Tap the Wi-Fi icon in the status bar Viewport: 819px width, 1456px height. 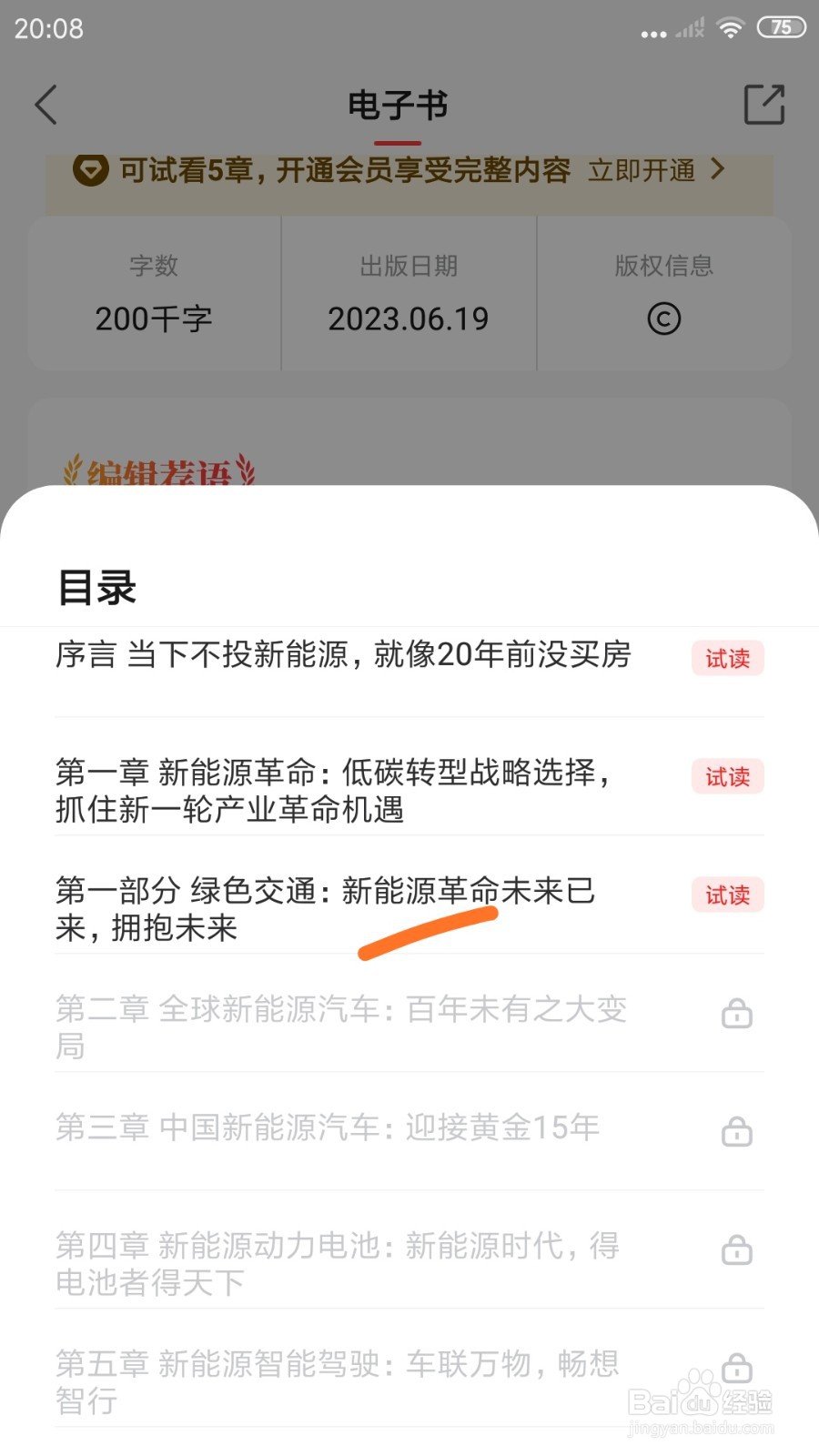(x=729, y=26)
